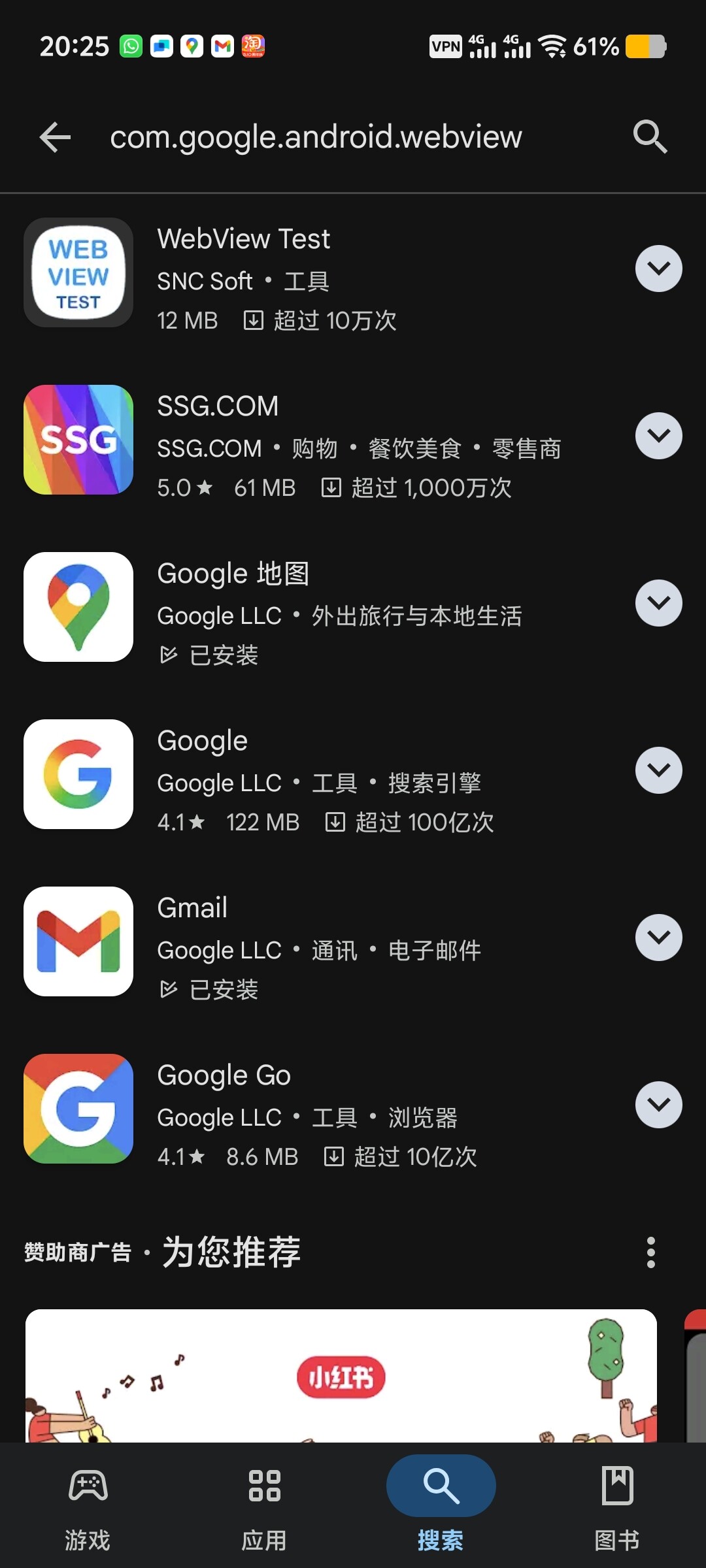Screen dimensions: 706x1568
Task: Go back with the arrow icon
Action: (55, 137)
